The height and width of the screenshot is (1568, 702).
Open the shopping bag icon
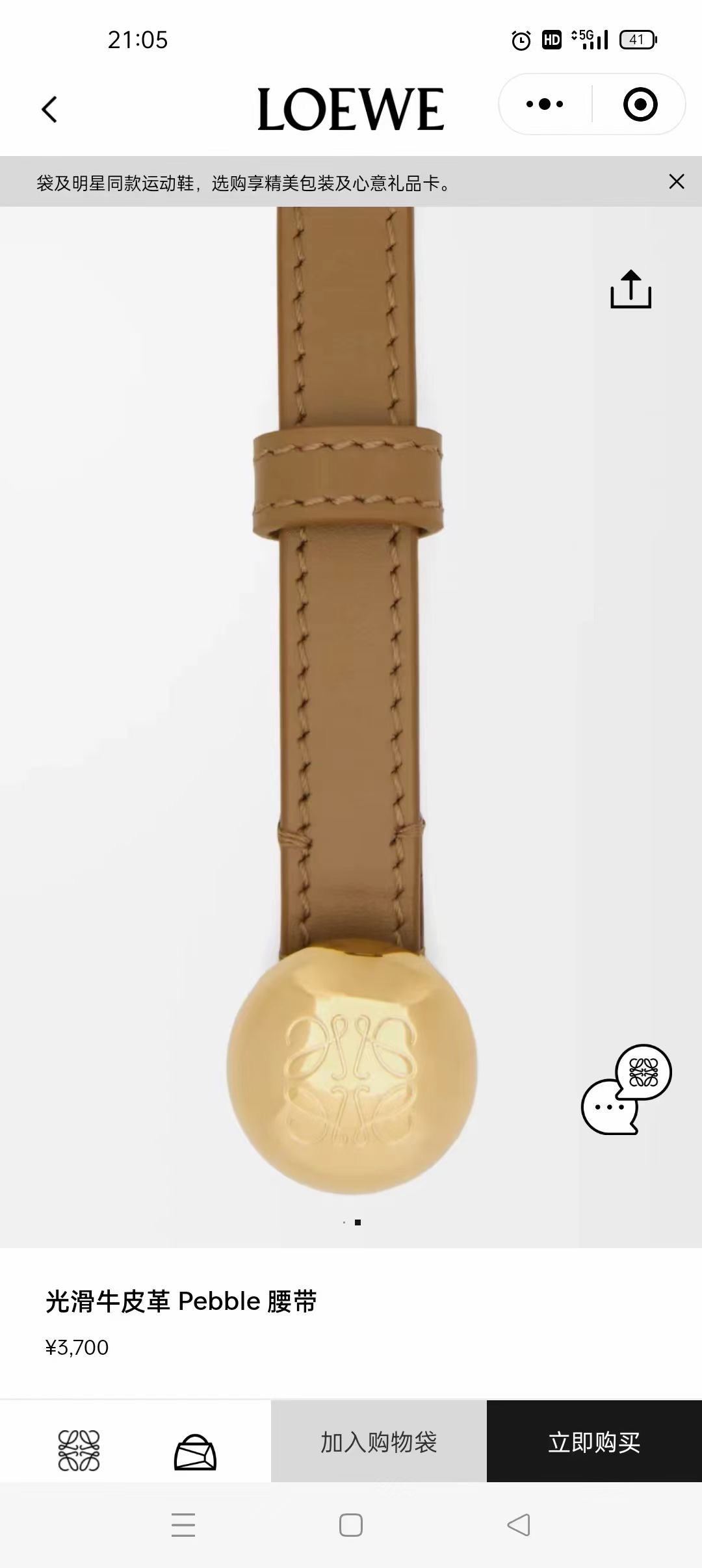pyautogui.click(x=195, y=1452)
